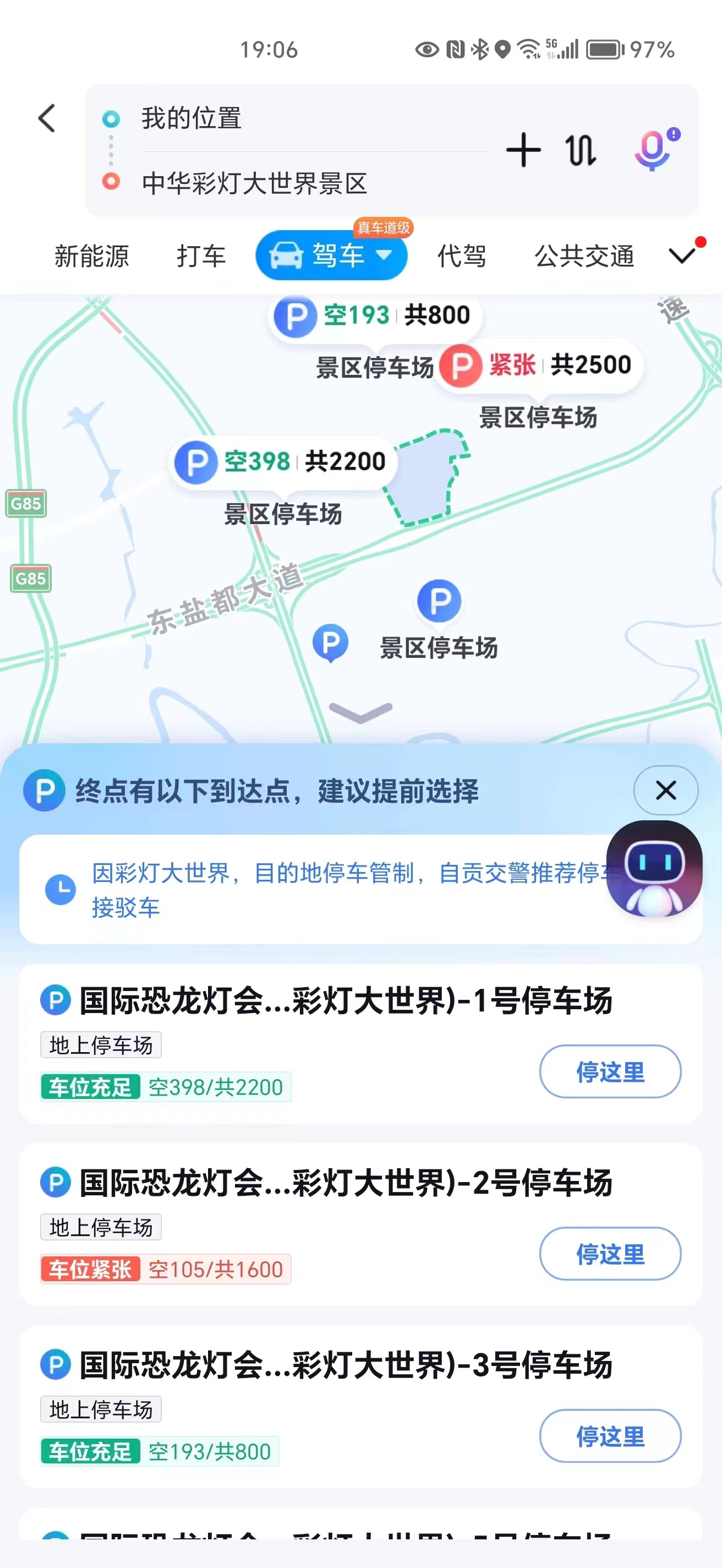
Task: Choose 停这里 for 1号停车场
Action: point(610,1071)
